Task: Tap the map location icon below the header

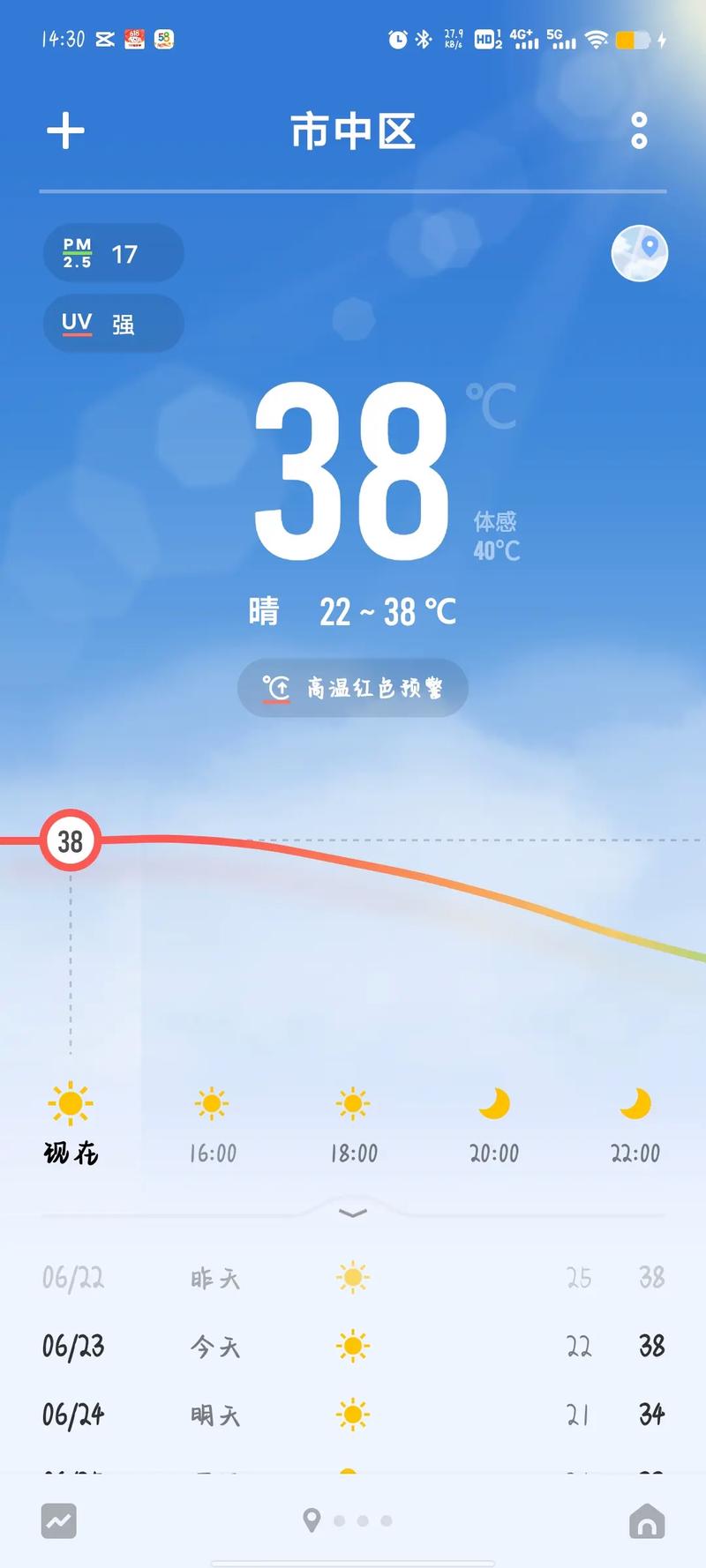Action: [x=639, y=253]
